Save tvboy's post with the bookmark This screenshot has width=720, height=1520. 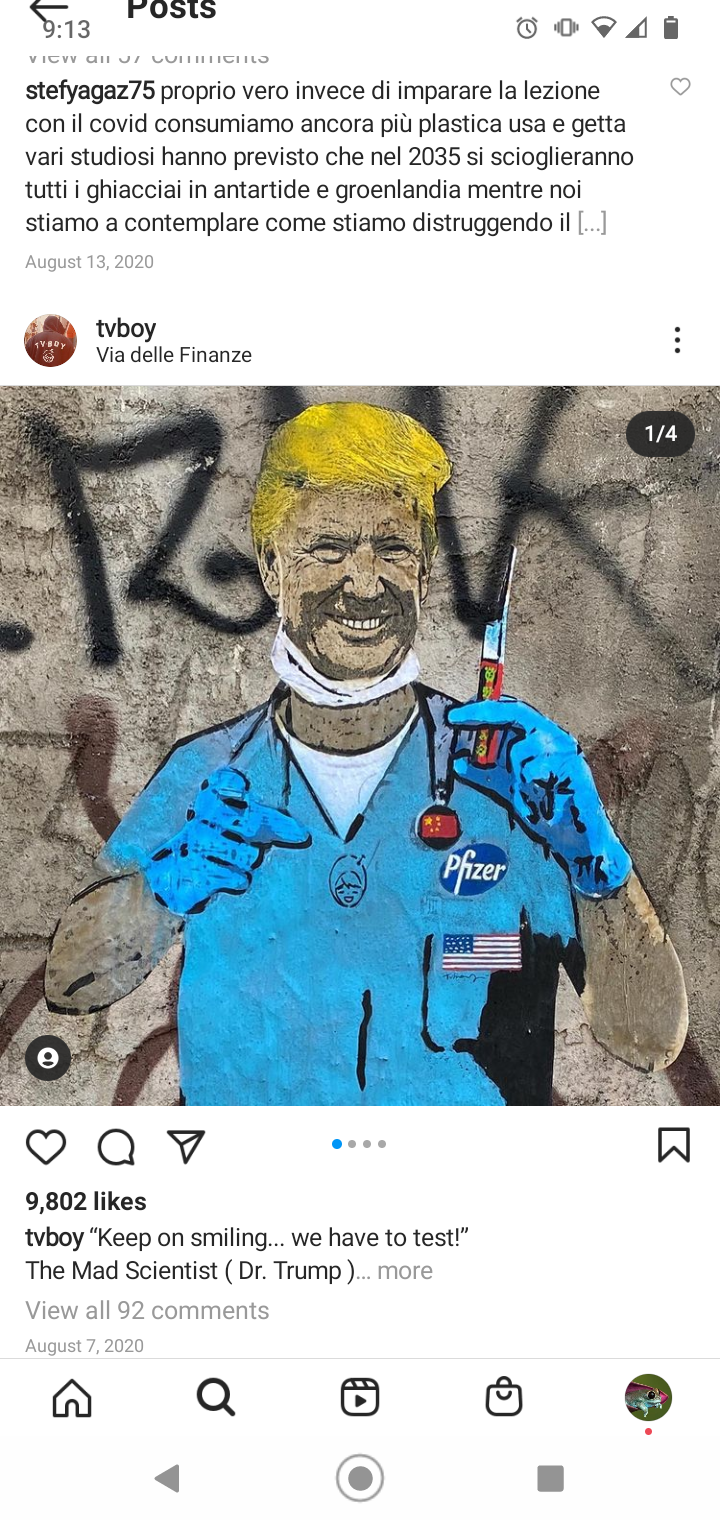(x=673, y=1146)
